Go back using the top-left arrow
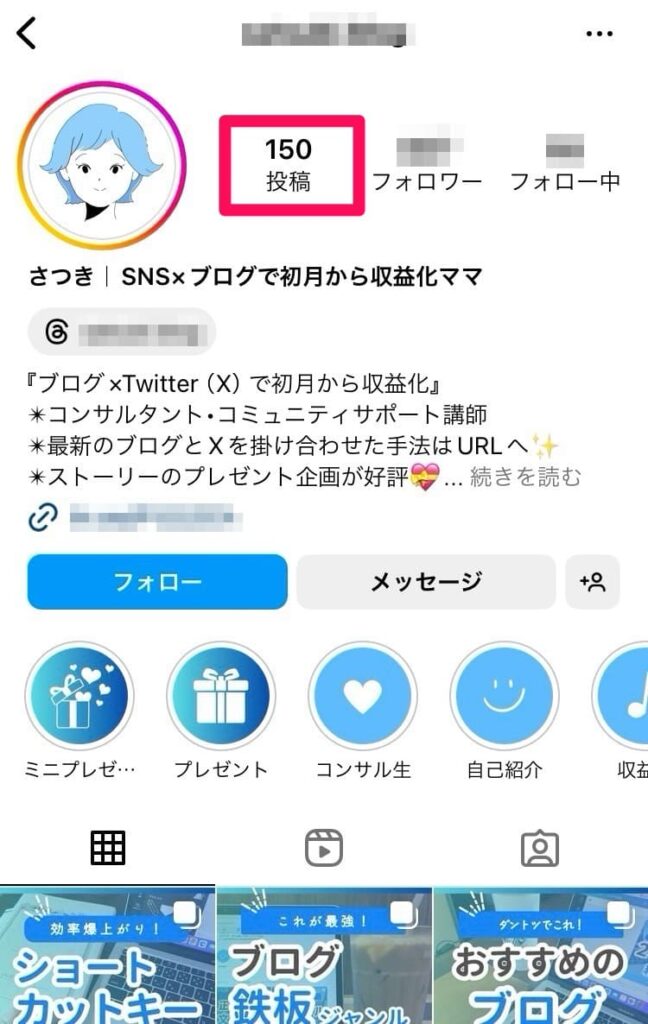Image resolution: width=648 pixels, height=1024 pixels. click(x=27, y=34)
